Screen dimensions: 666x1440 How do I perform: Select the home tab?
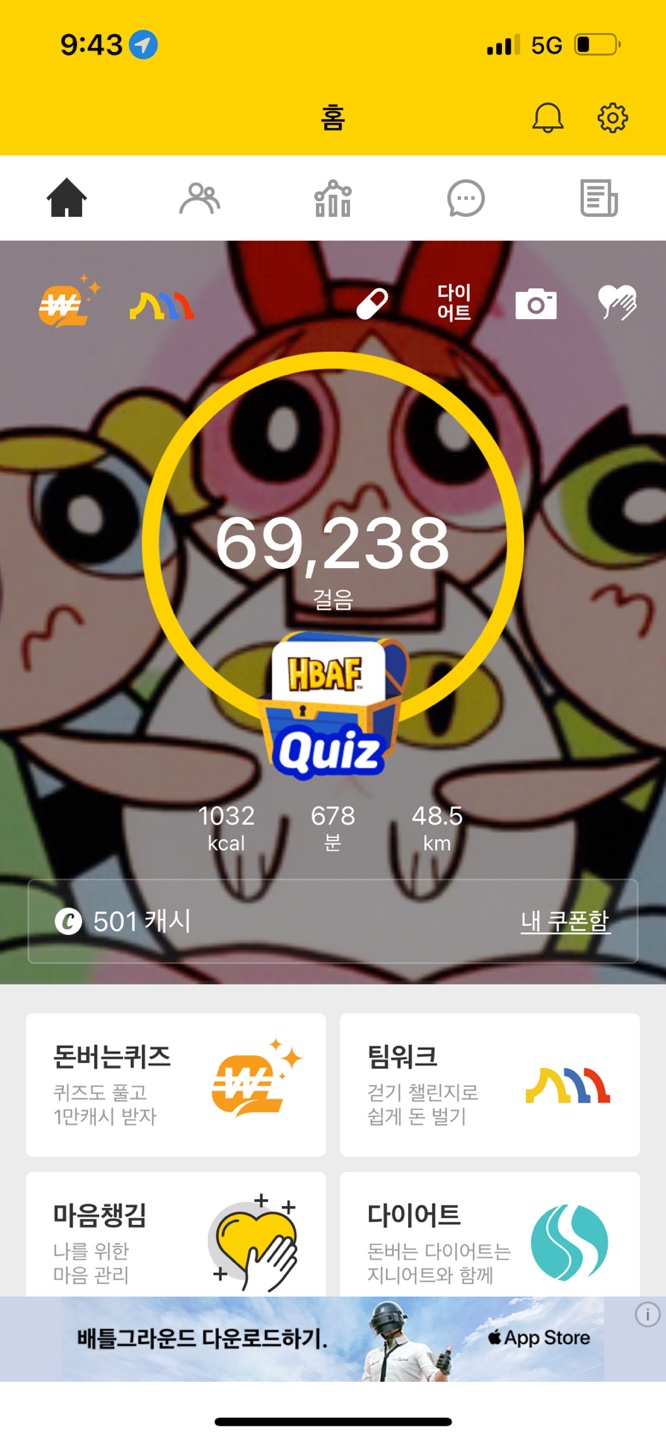click(67, 199)
